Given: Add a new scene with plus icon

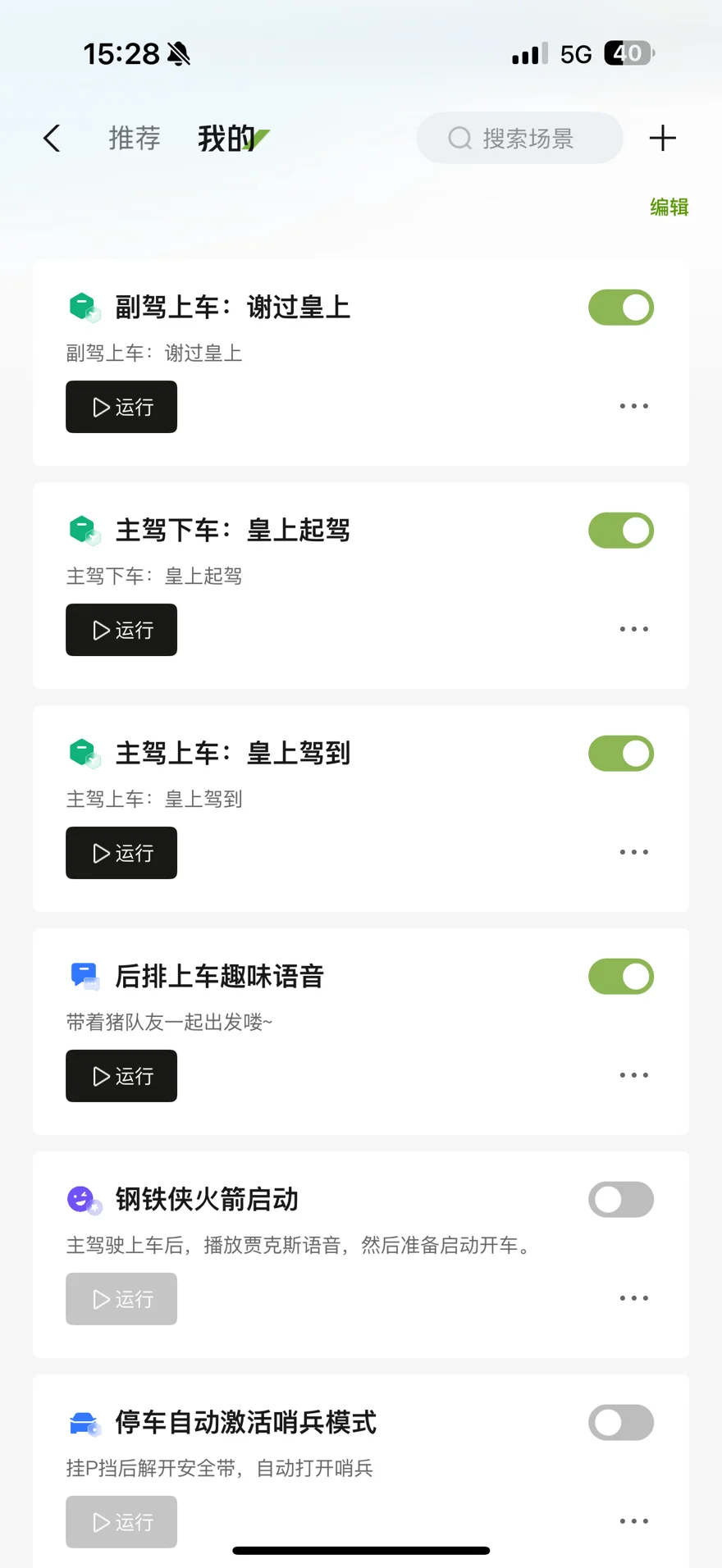Looking at the screenshot, I should point(662,139).
